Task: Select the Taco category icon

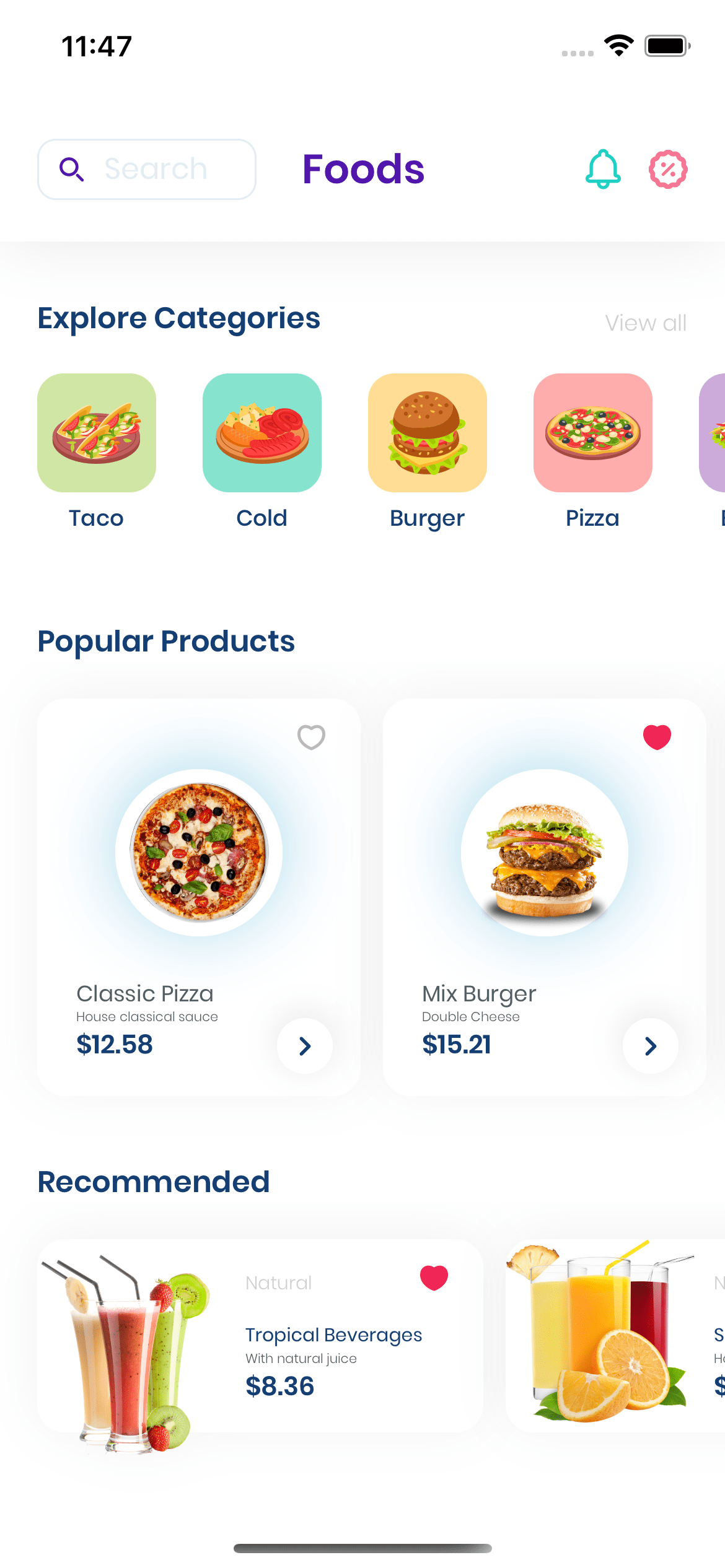Action: coord(97,433)
